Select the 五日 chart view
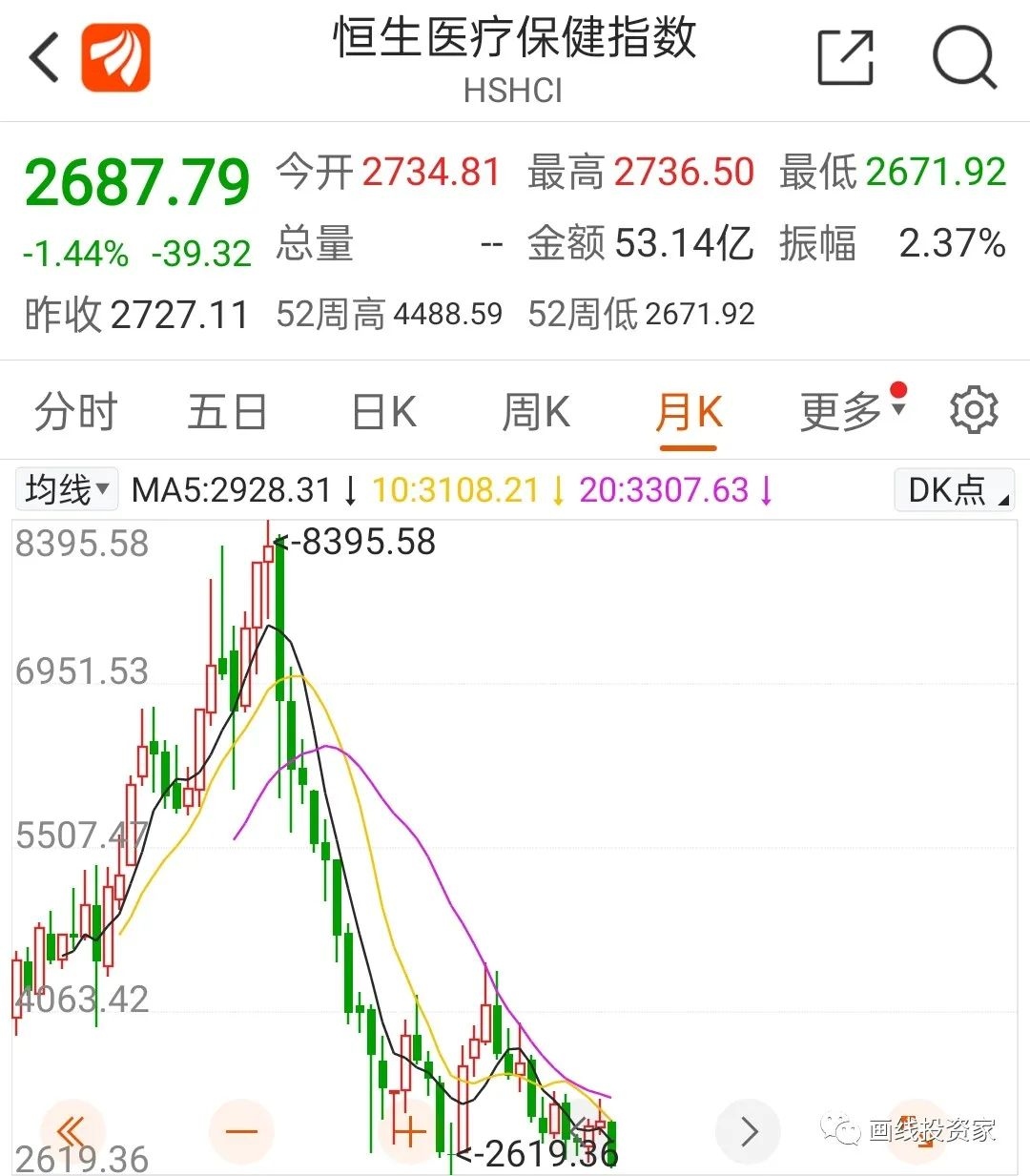The height and width of the screenshot is (1176, 1030). pyautogui.click(x=226, y=411)
